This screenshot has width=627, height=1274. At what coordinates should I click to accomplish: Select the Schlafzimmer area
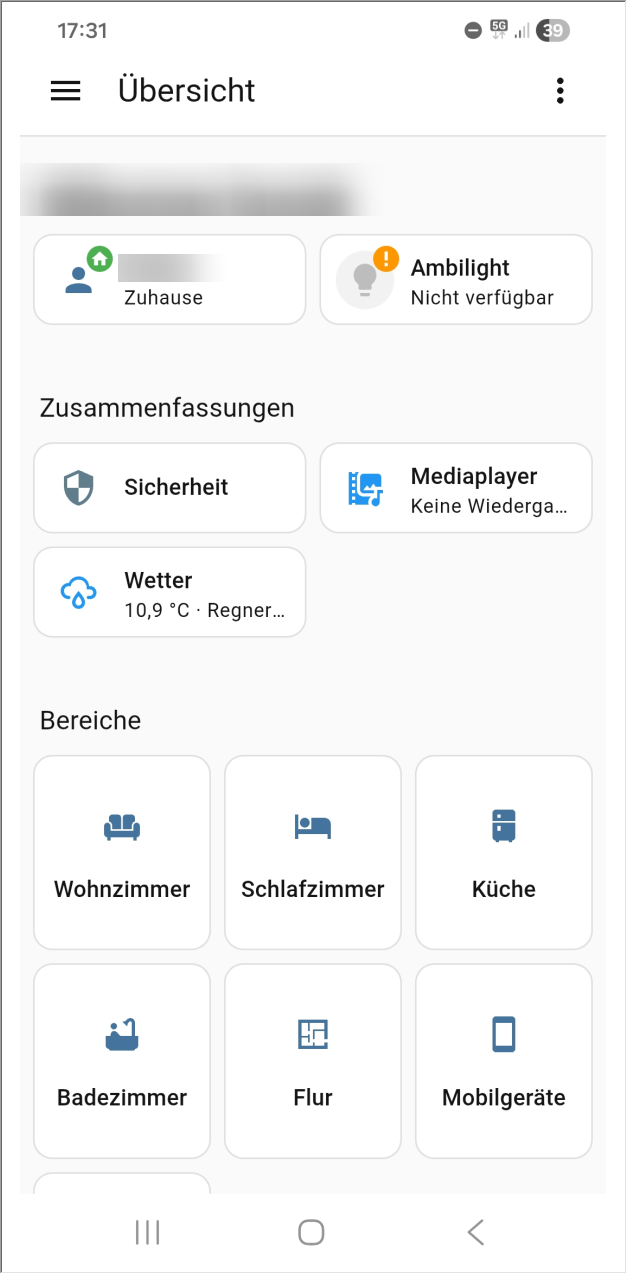[313, 852]
